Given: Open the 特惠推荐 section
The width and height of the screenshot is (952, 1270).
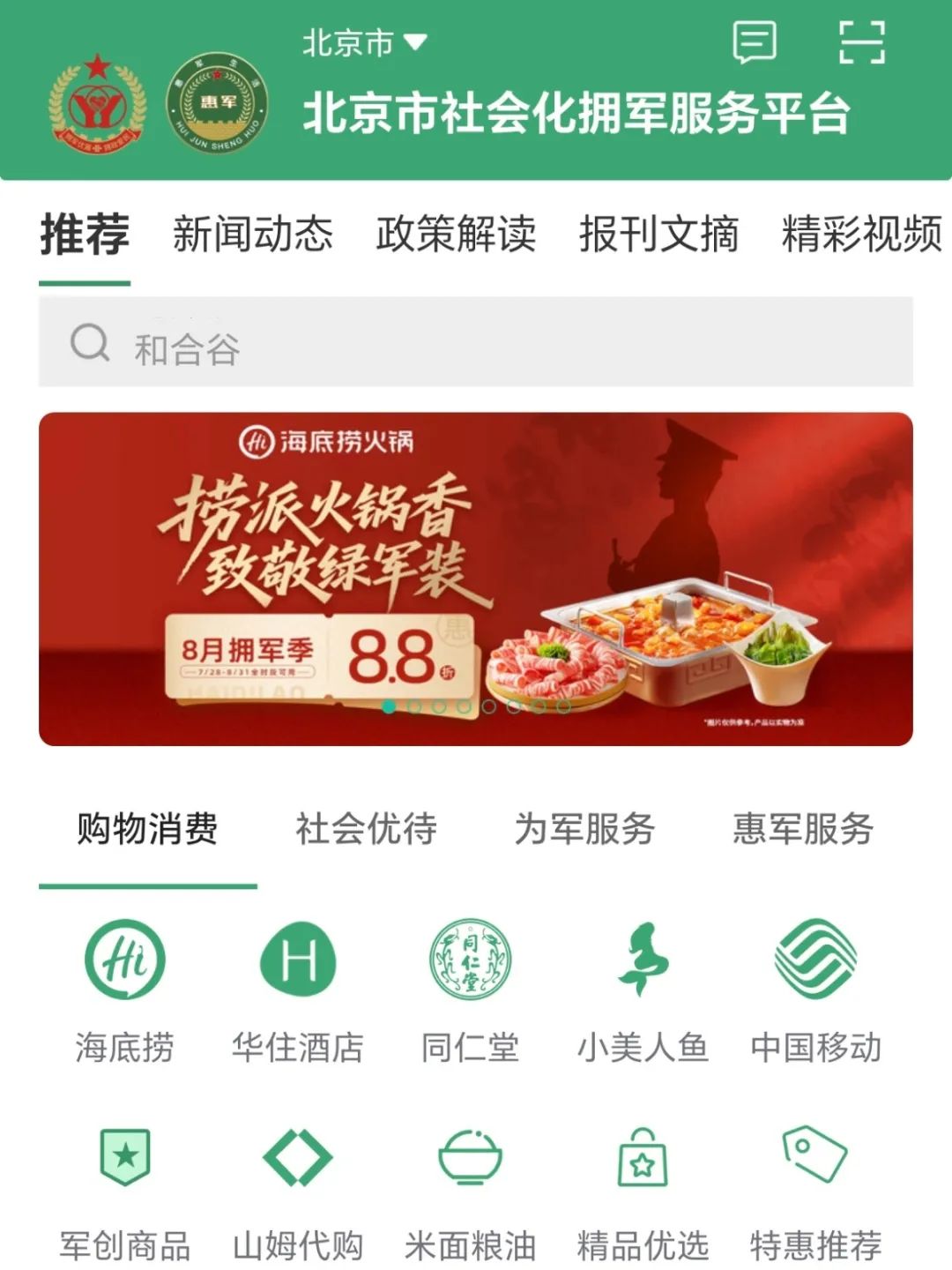Looking at the screenshot, I should tap(815, 1191).
